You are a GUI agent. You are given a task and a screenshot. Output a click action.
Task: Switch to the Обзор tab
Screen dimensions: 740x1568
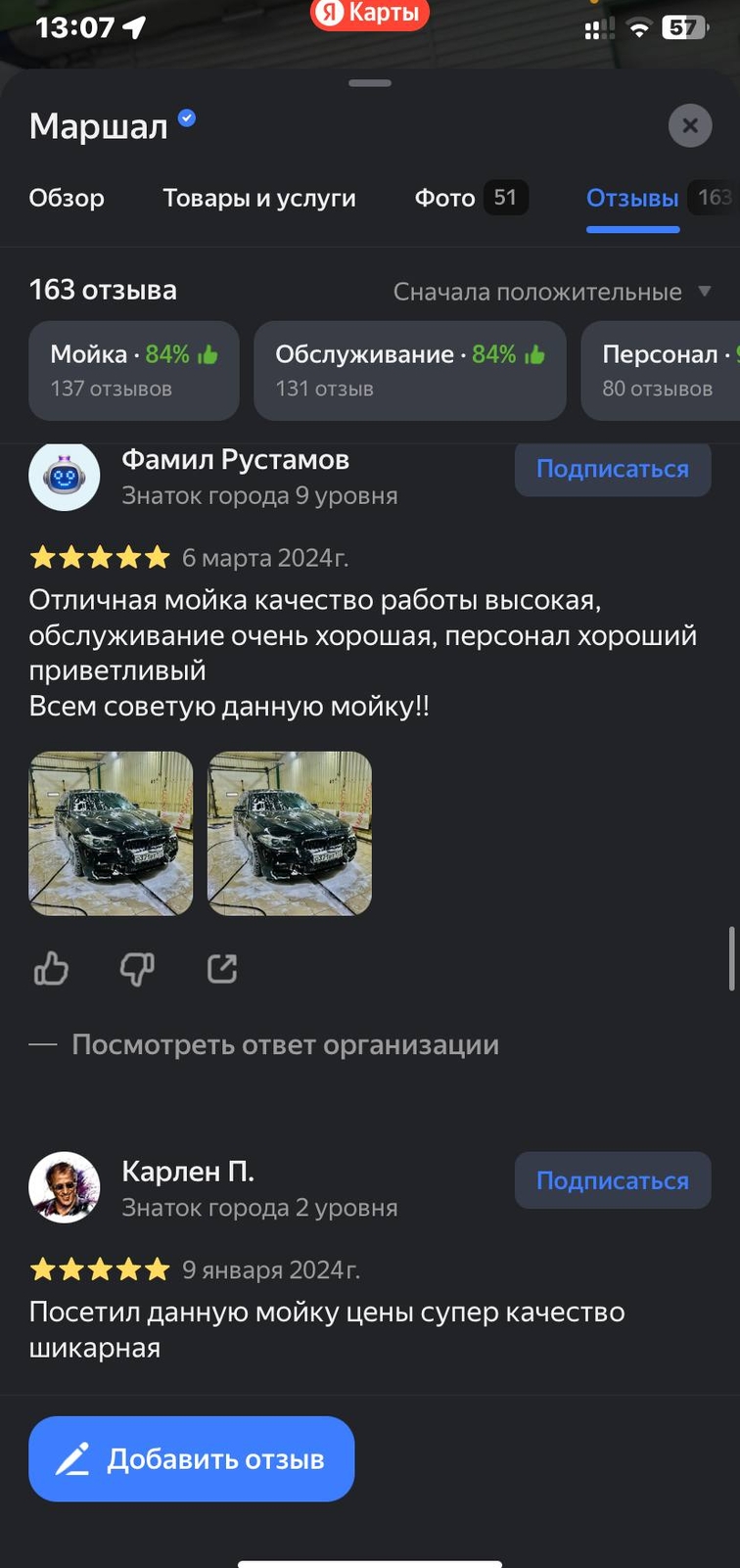[67, 198]
